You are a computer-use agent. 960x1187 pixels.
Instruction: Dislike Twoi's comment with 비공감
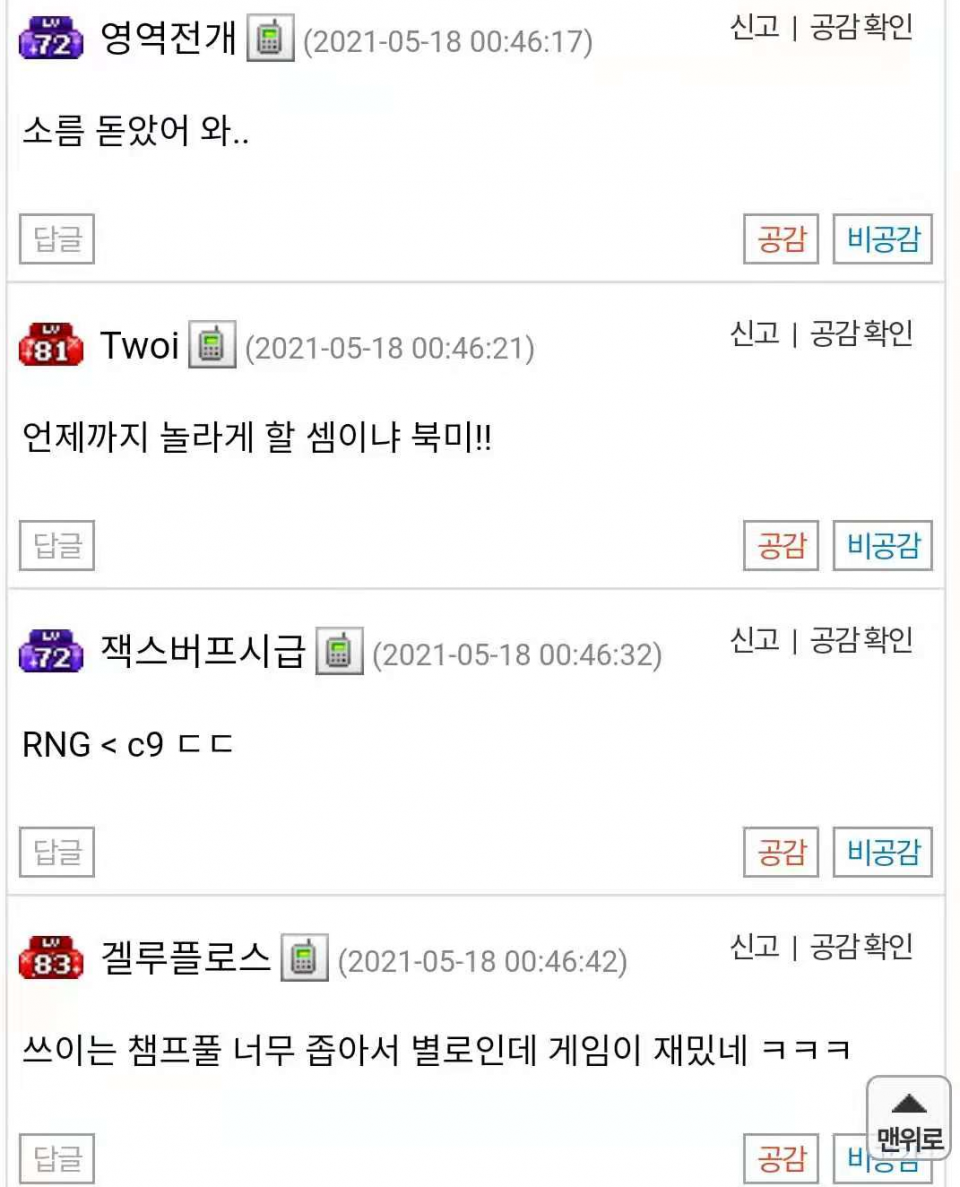point(882,546)
